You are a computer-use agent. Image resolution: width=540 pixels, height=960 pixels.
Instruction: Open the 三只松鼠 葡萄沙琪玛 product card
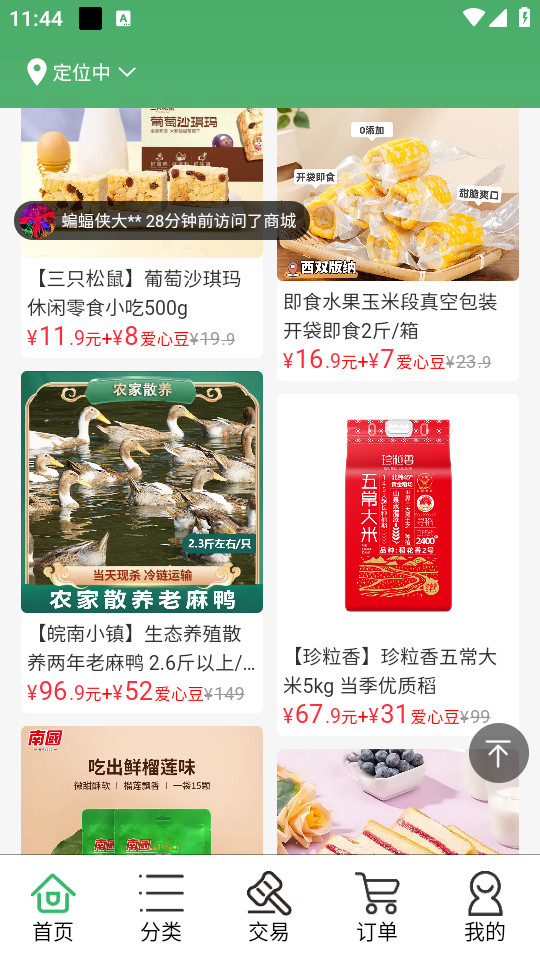pos(142,233)
